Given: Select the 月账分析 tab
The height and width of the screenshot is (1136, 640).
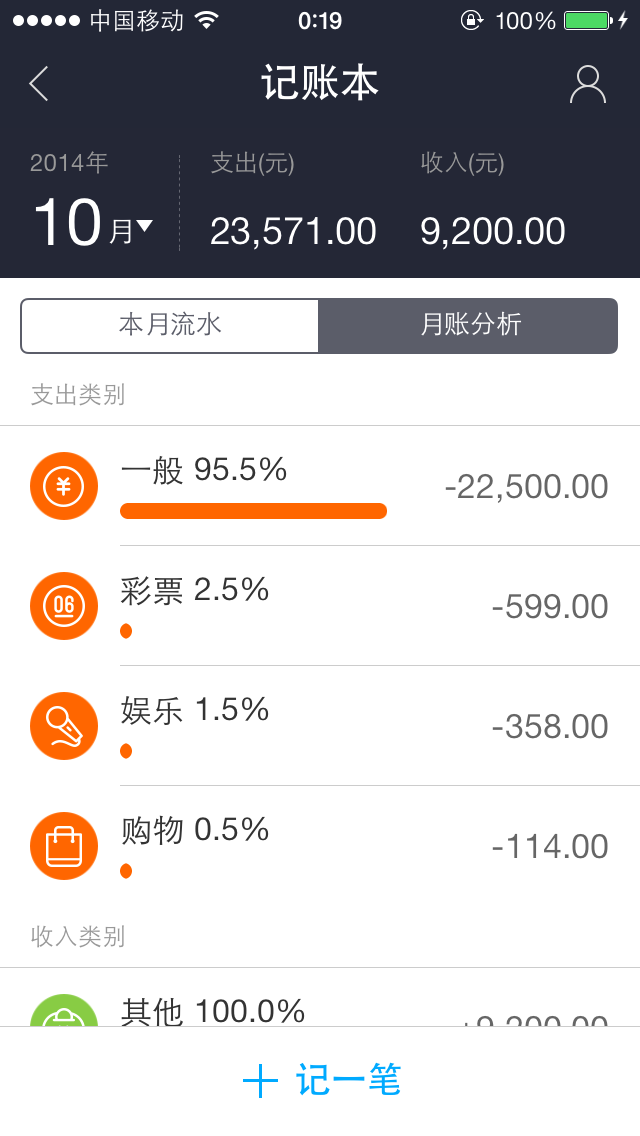Looking at the screenshot, I should [468, 325].
